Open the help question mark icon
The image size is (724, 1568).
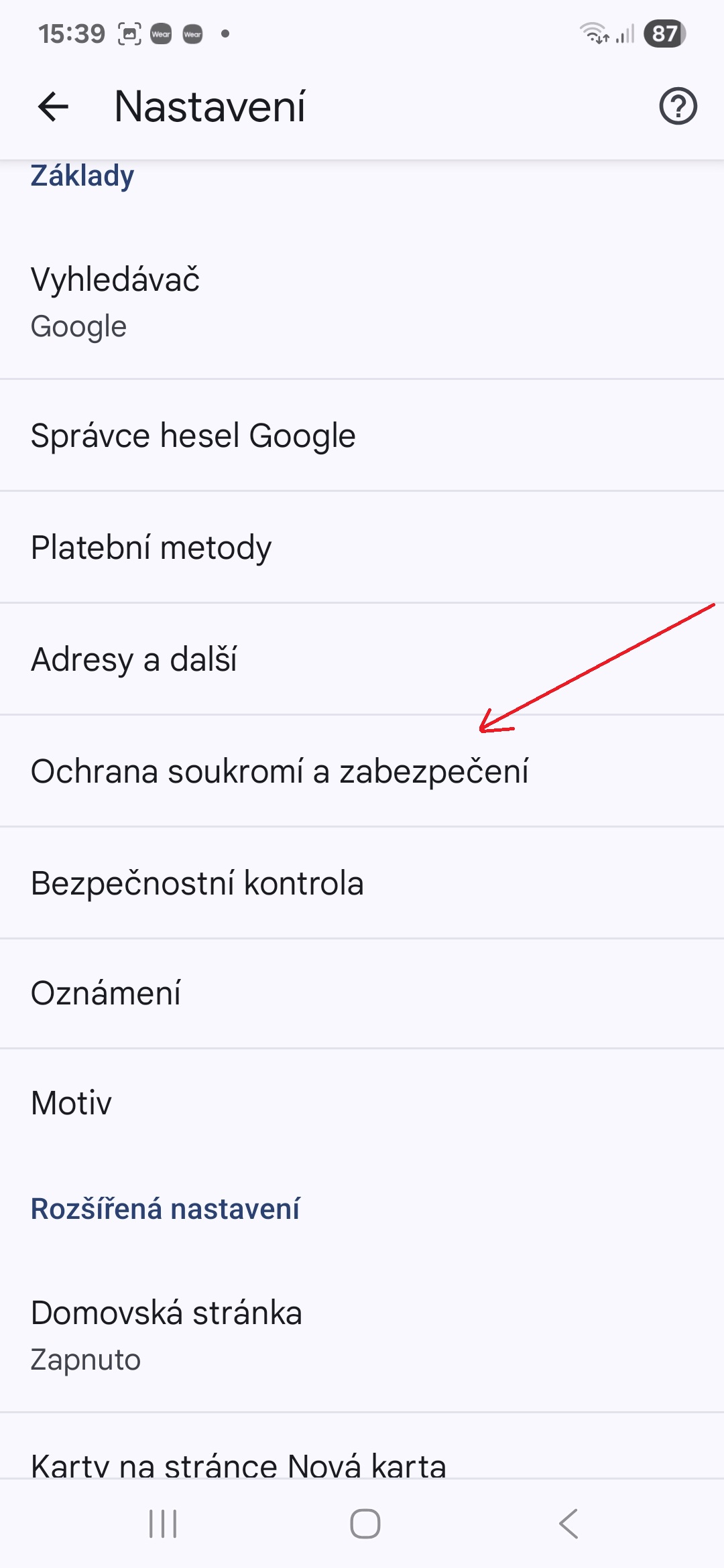[x=678, y=107]
